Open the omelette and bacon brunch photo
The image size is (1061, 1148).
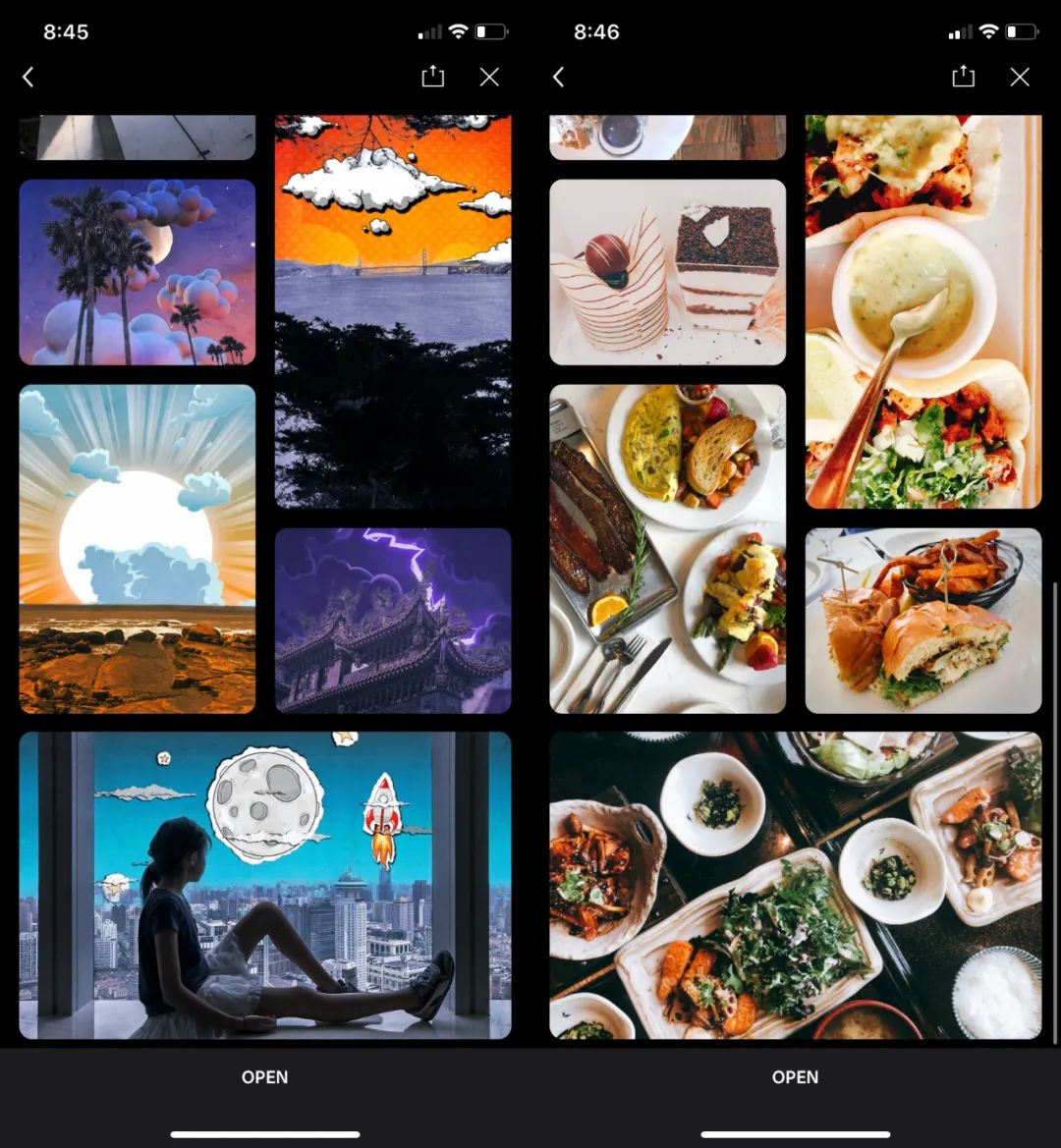point(668,549)
